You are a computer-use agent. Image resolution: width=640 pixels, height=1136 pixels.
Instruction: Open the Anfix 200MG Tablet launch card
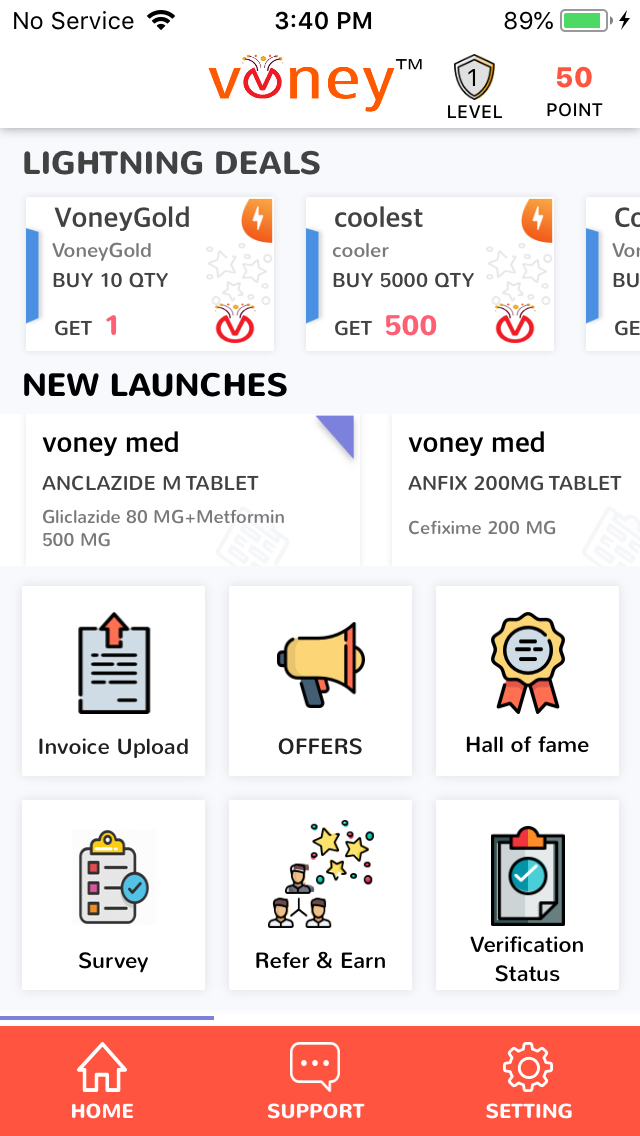pos(516,490)
